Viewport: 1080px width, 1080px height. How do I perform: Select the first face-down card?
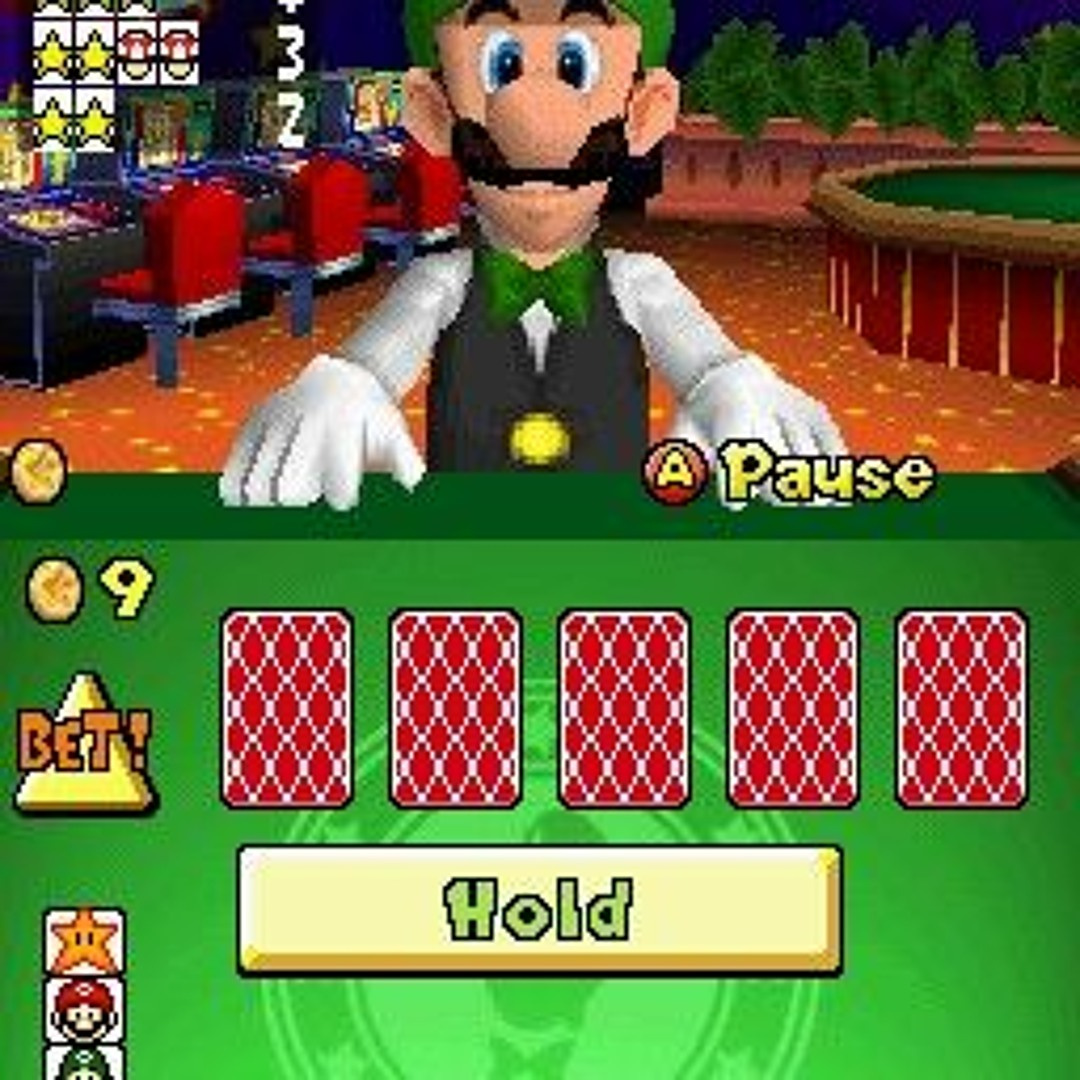coord(287,708)
